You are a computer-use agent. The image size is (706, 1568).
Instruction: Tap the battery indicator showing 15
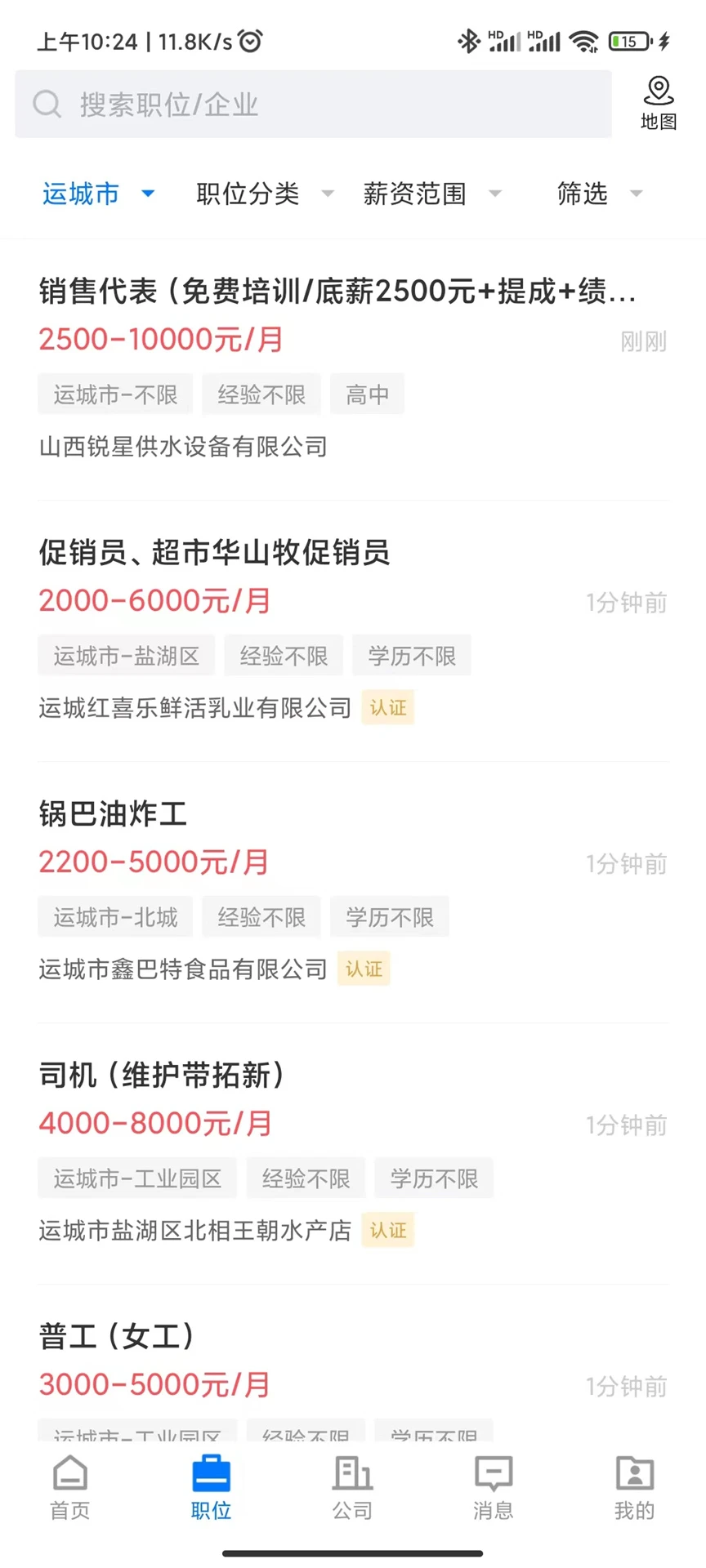[x=629, y=40]
